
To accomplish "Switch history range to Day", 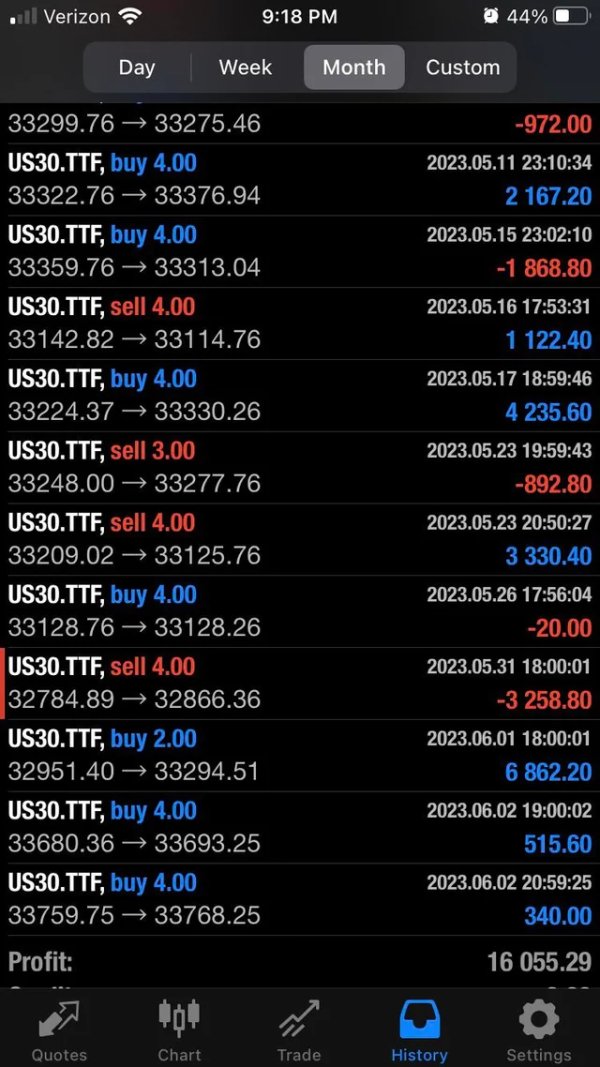I will click(137, 67).
